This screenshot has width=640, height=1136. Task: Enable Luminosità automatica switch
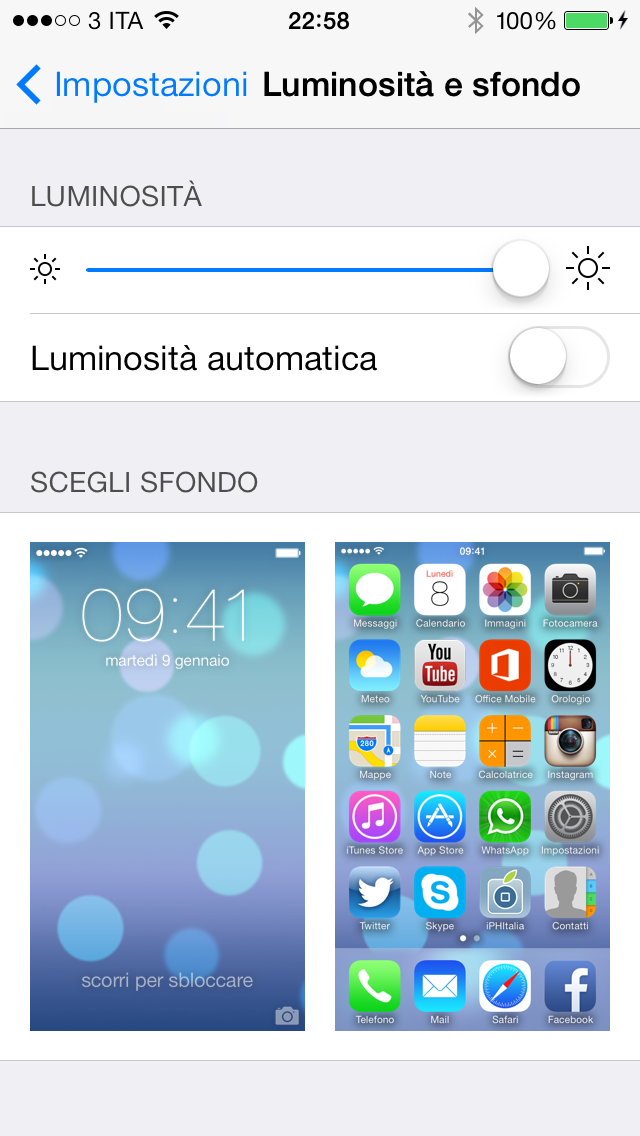[x=558, y=357]
